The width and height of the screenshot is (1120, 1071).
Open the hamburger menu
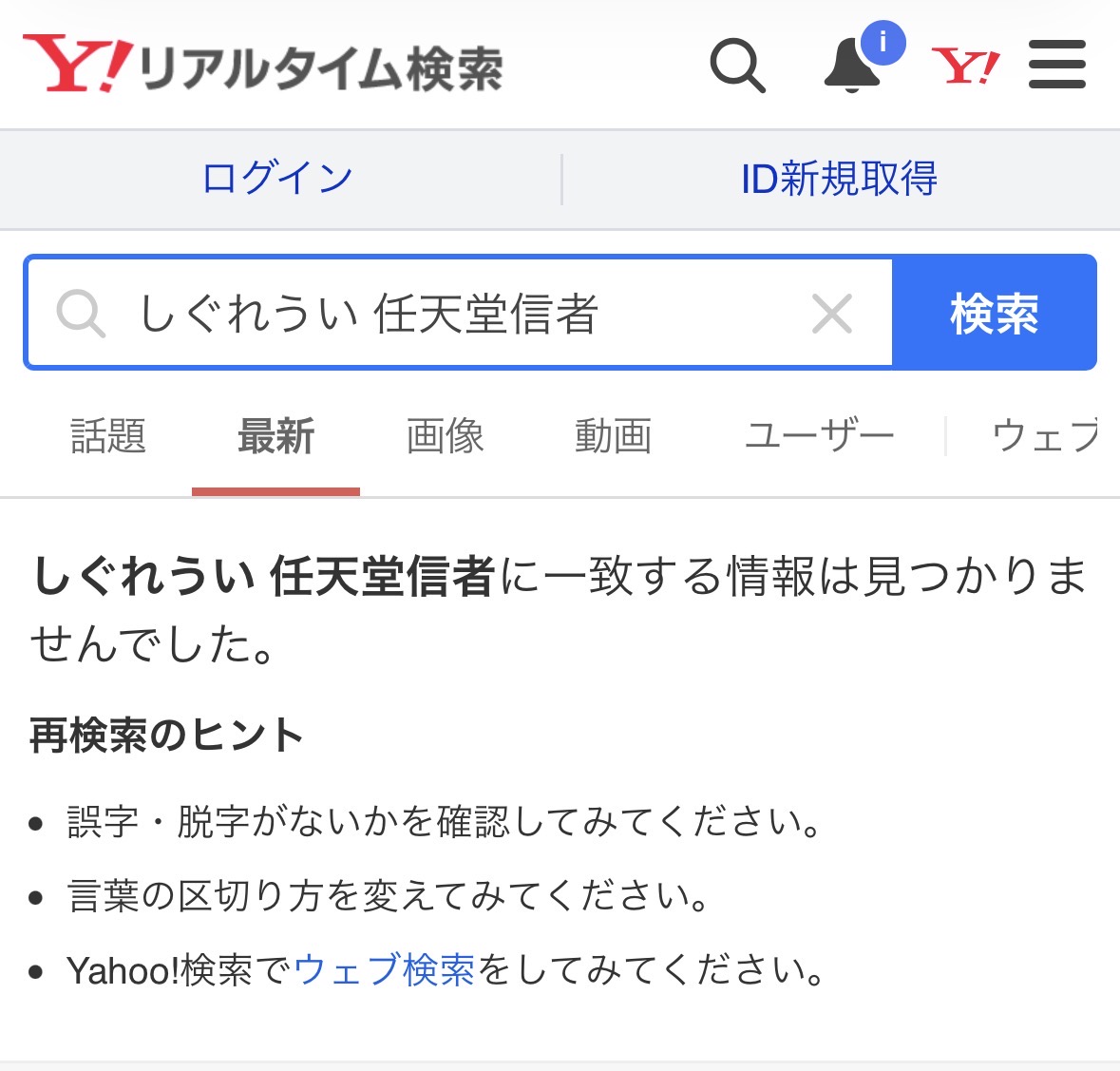pos(1057,65)
